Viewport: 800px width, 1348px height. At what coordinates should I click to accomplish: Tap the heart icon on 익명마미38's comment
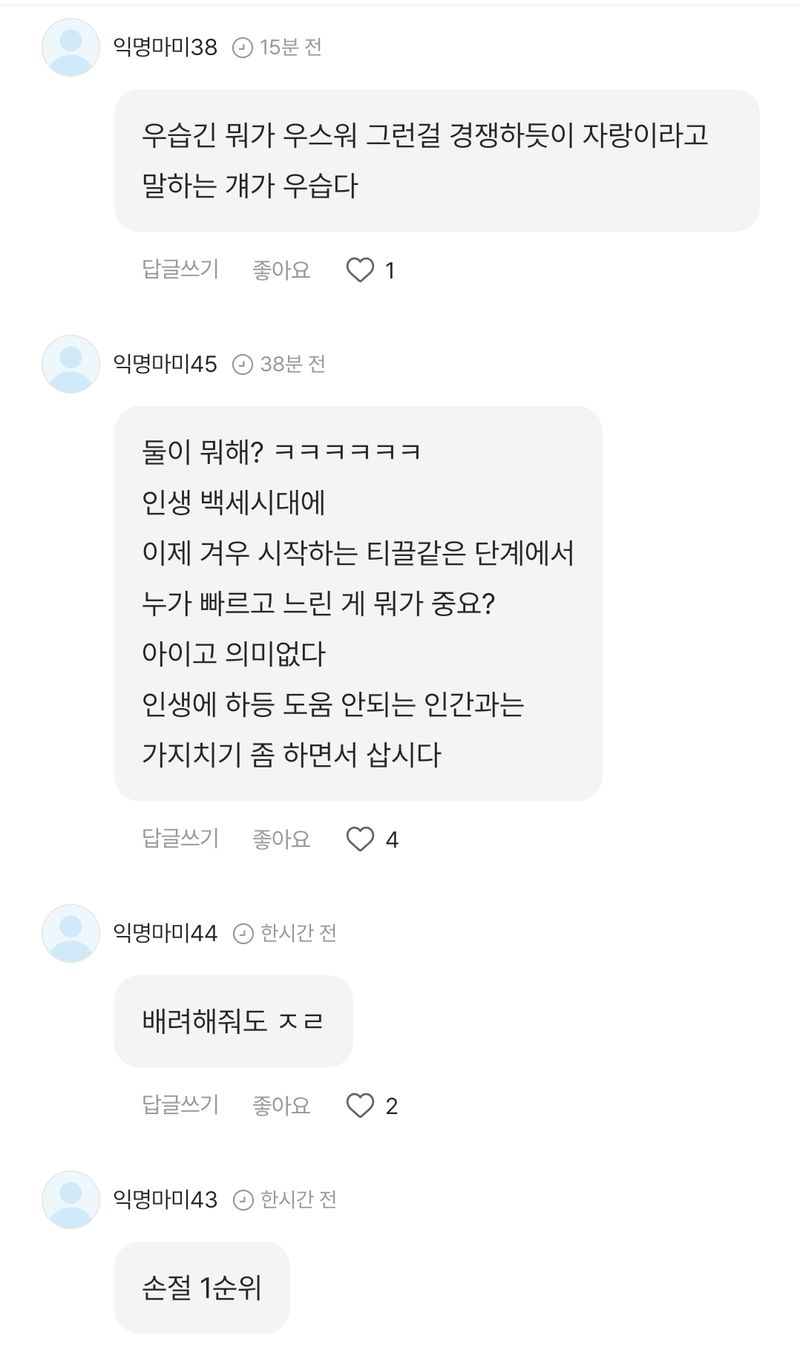(x=360, y=270)
